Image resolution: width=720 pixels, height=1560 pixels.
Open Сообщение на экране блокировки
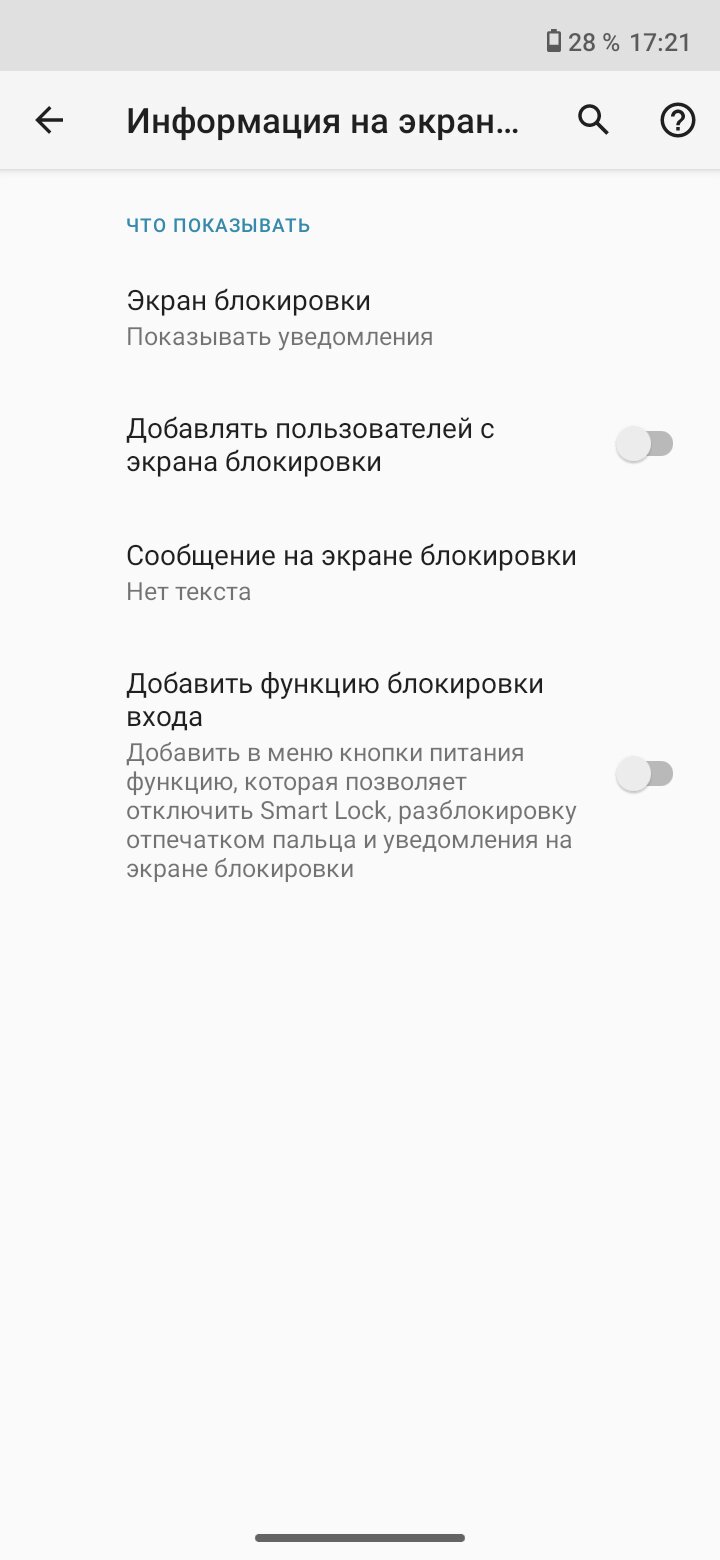pos(360,573)
